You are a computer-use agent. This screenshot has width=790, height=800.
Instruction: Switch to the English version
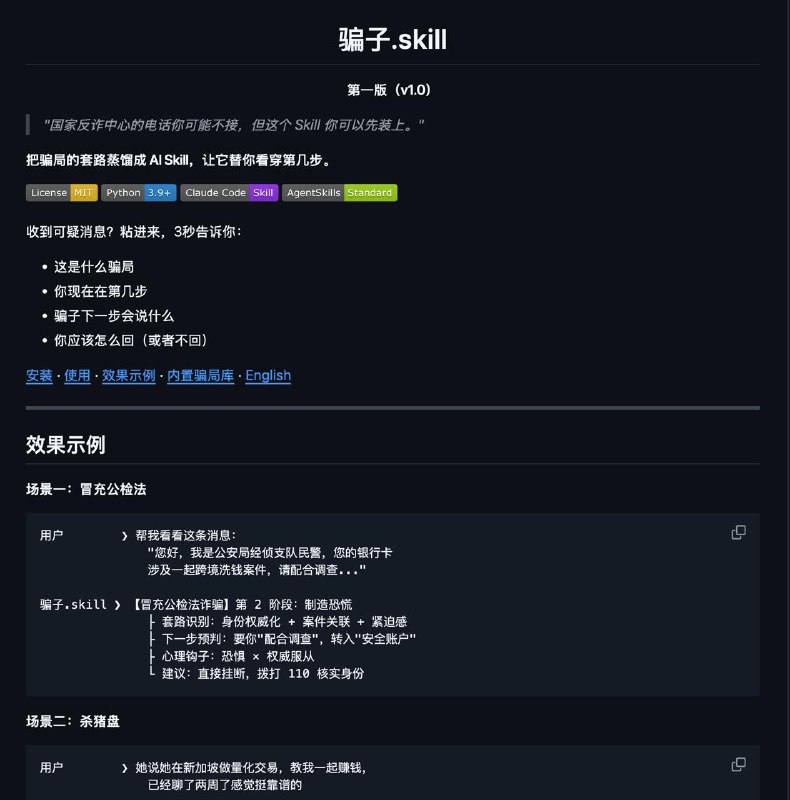point(268,376)
